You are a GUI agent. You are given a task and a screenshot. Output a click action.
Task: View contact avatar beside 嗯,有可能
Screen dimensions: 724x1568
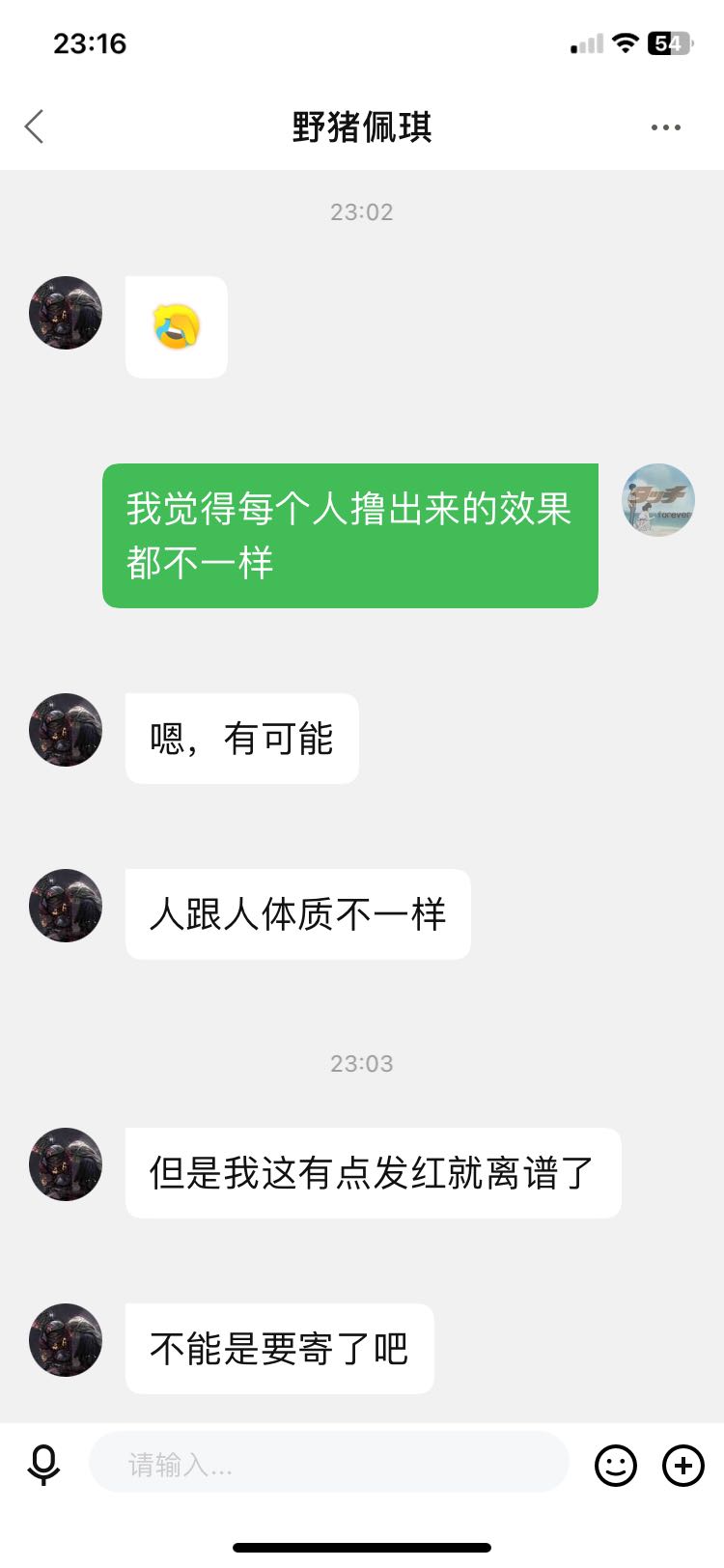[x=66, y=730]
